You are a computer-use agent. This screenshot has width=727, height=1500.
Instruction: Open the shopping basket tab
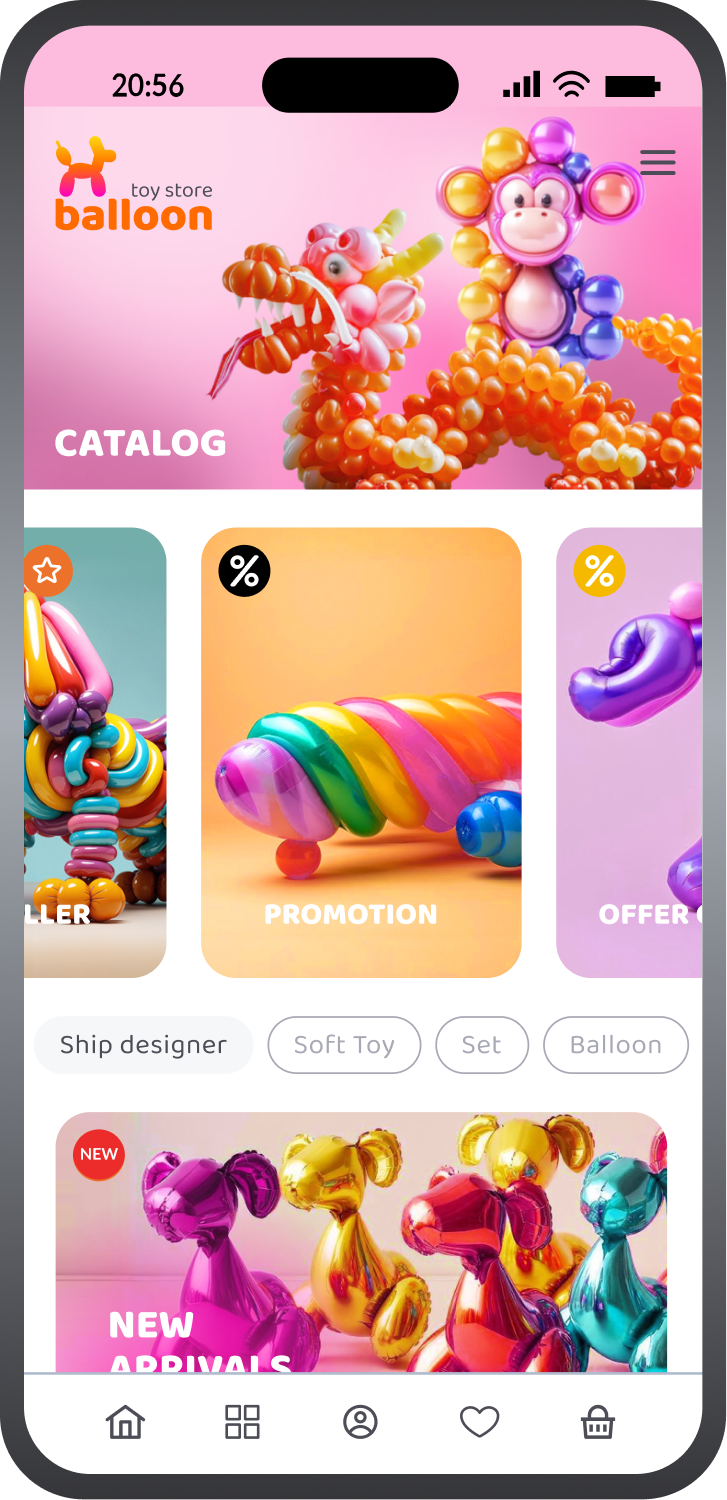[x=598, y=1421]
